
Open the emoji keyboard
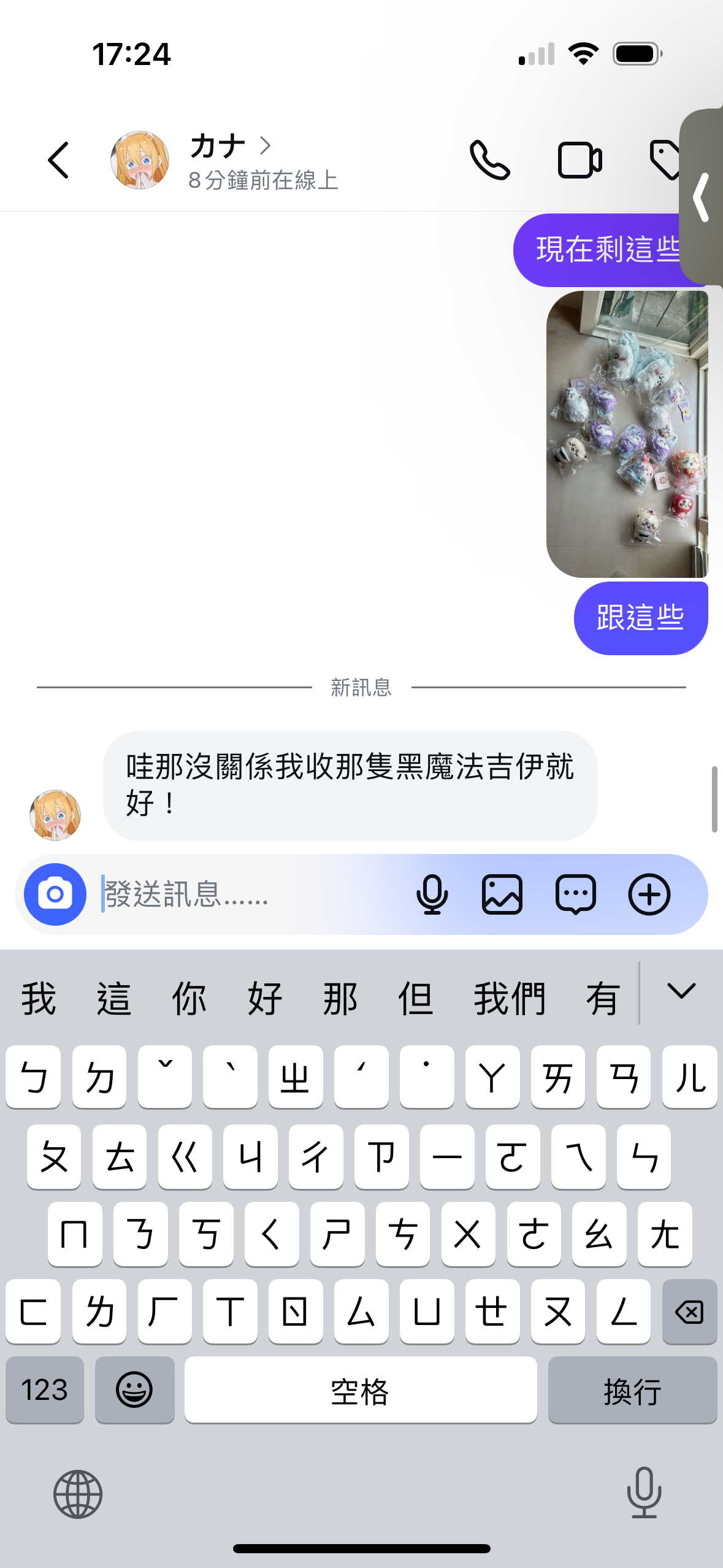tap(134, 1390)
